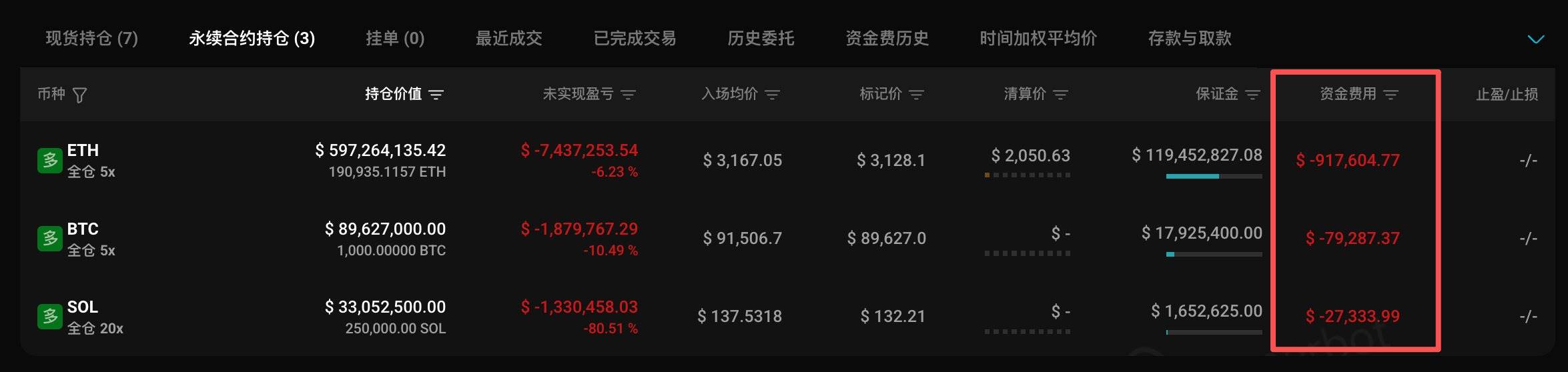Switch to the 资金费历史 tab
Screen dimensions: 1568x372
[887, 39]
